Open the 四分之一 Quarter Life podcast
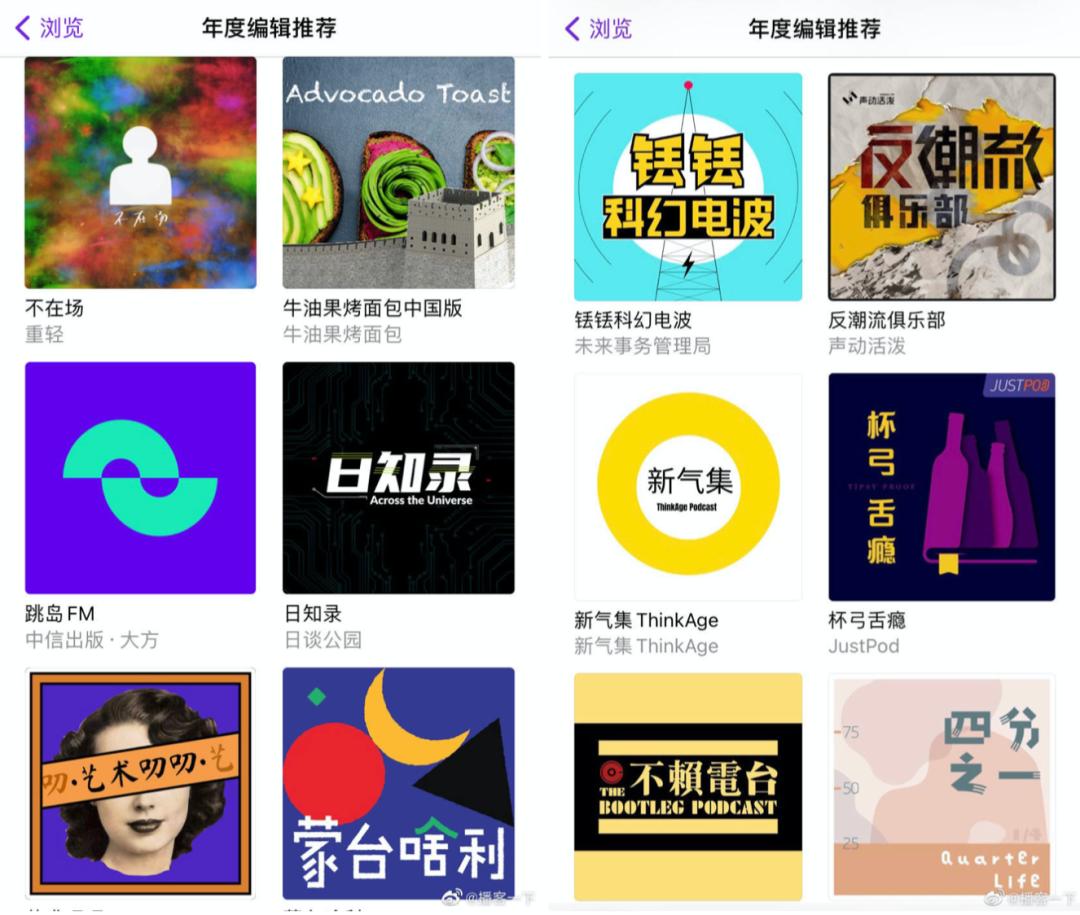The width and height of the screenshot is (1080, 915). [x=941, y=786]
